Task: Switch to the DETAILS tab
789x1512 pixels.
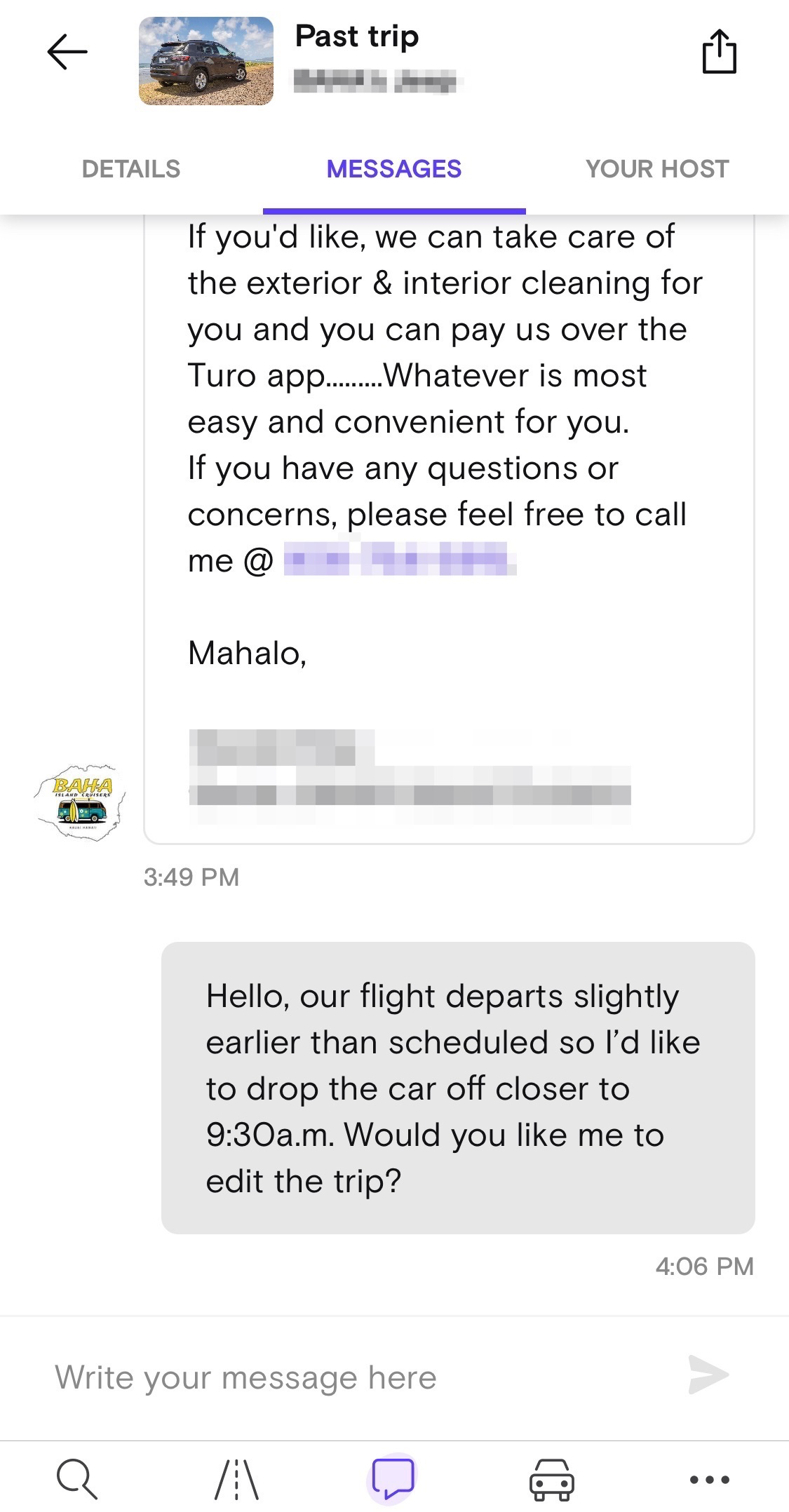Action: [130, 168]
